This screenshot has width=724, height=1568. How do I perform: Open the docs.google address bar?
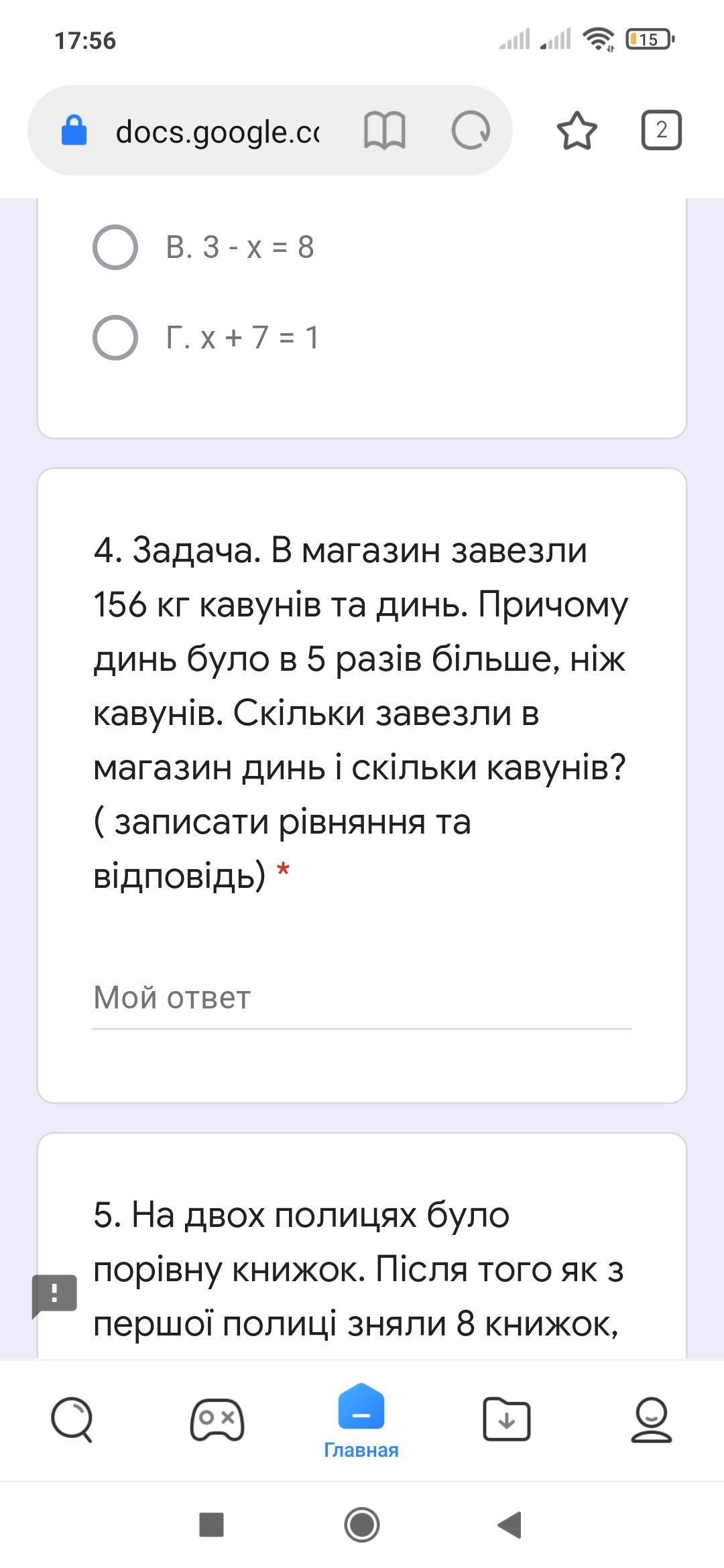(x=217, y=131)
